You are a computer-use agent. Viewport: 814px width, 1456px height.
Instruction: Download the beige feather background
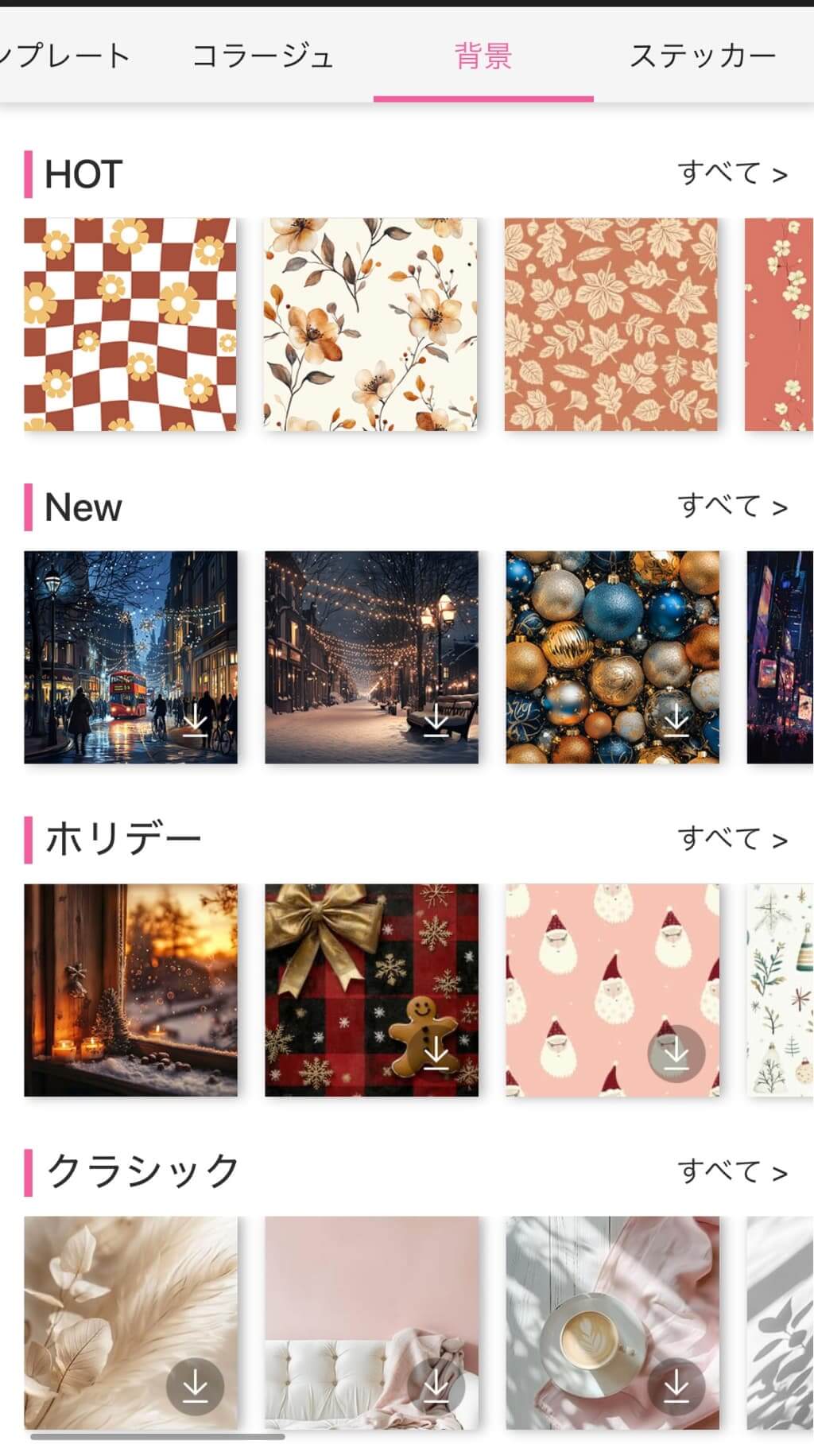(195, 1388)
